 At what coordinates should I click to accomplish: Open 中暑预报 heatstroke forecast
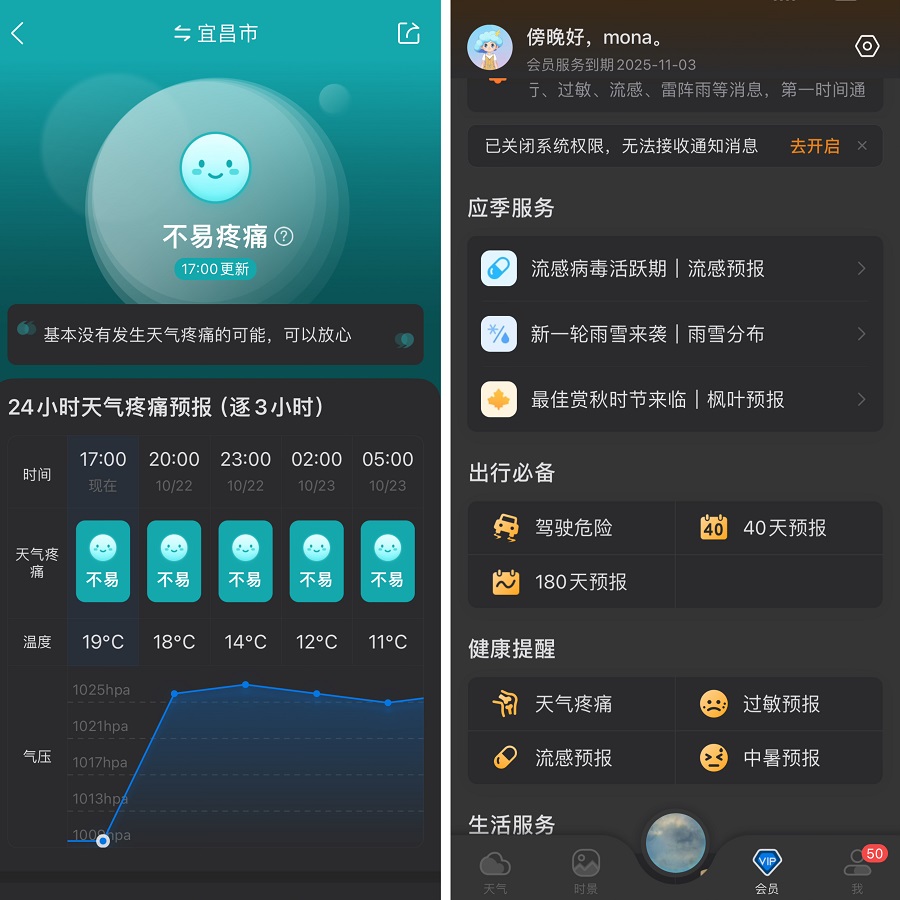tap(779, 758)
